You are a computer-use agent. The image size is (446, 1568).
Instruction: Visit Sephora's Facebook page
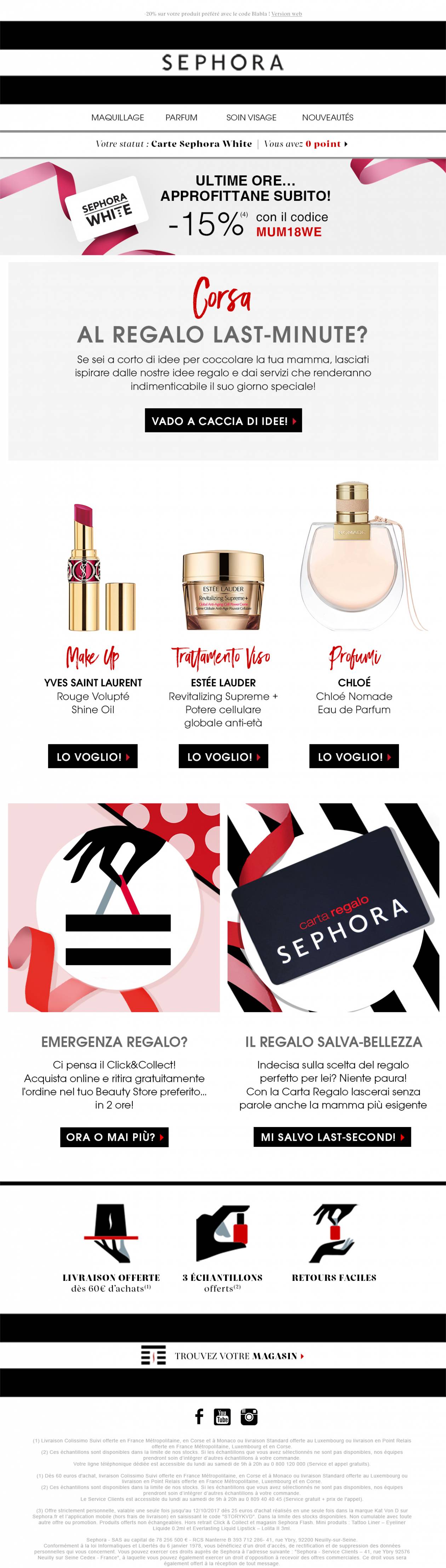point(199,1416)
